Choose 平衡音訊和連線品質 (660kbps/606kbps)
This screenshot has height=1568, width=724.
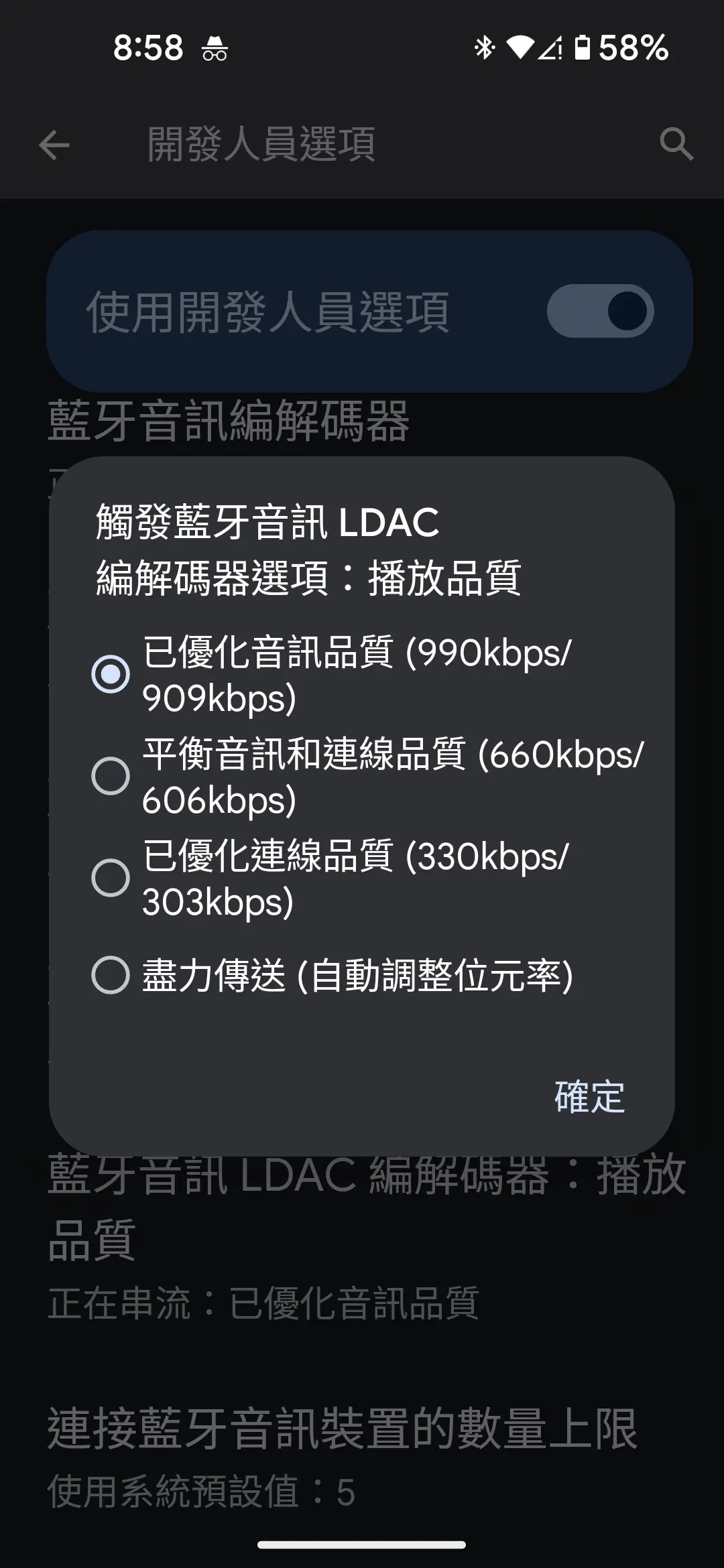tap(362, 776)
